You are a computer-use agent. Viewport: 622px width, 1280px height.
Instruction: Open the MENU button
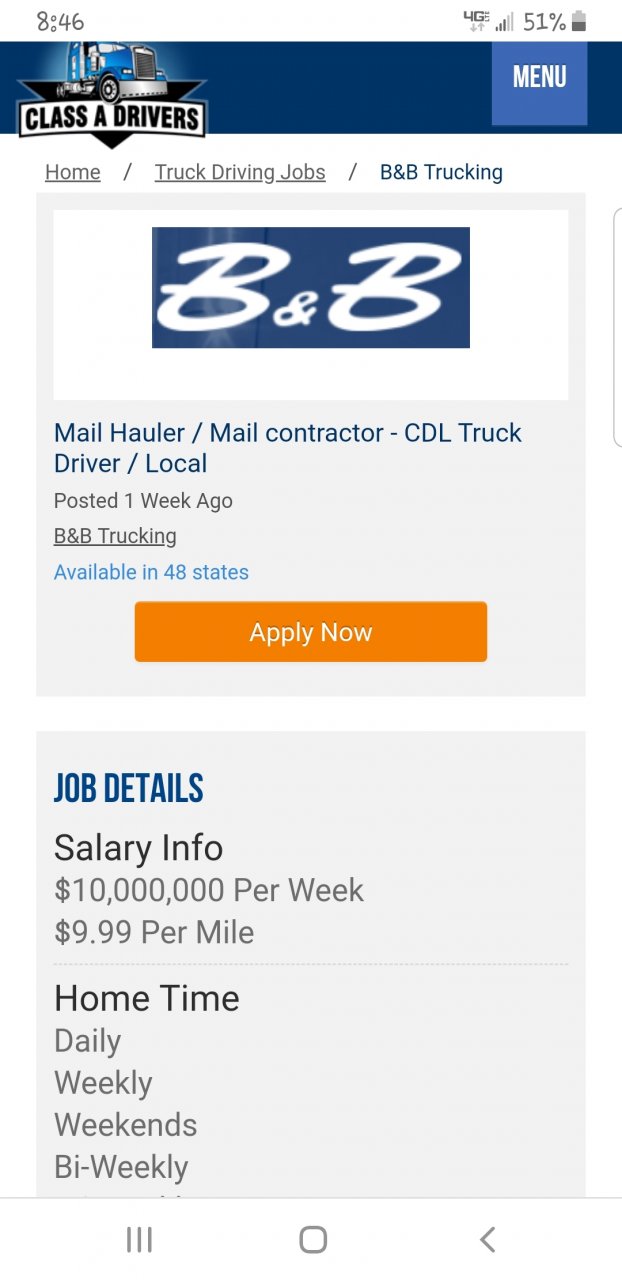[539, 80]
